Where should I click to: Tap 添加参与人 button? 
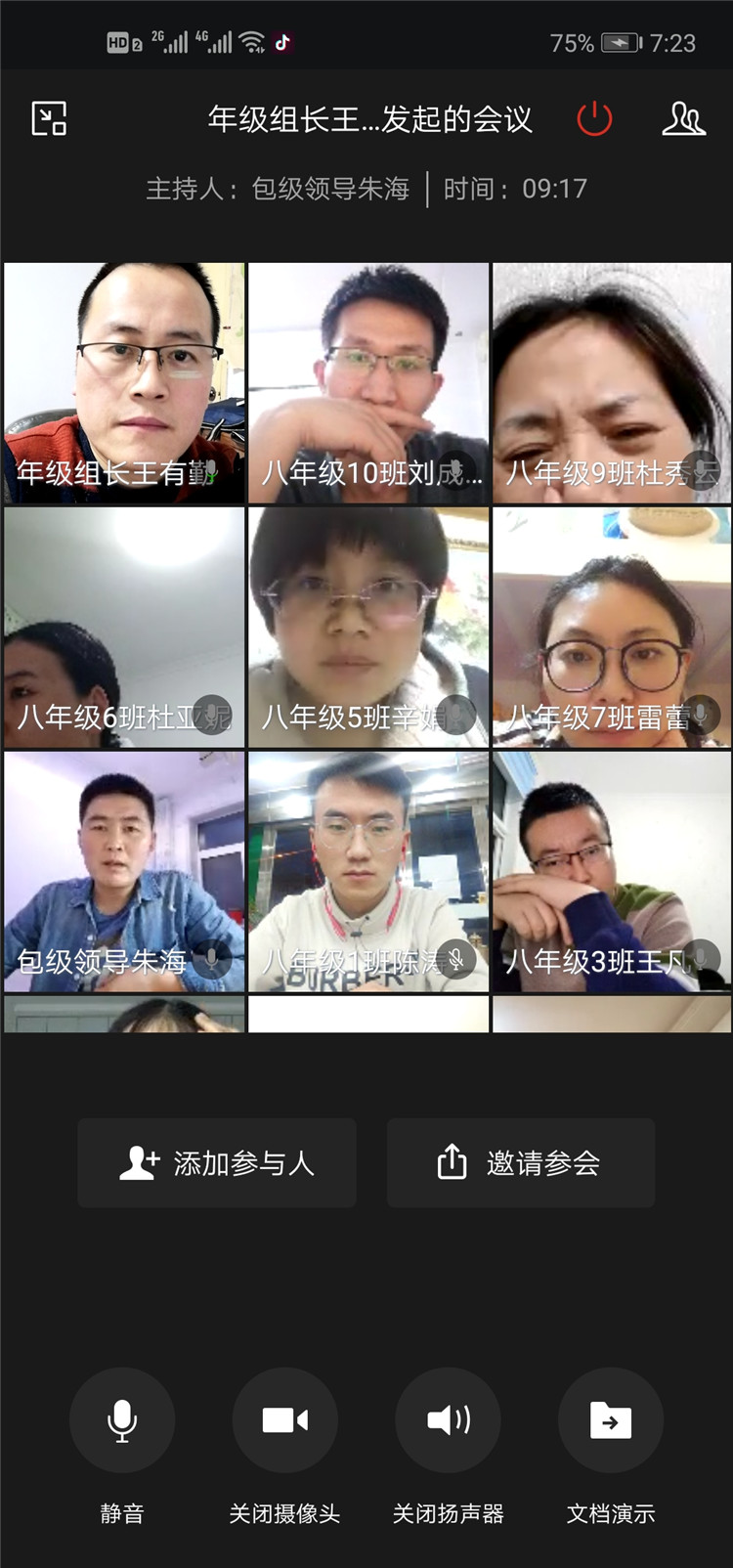(x=217, y=1163)
